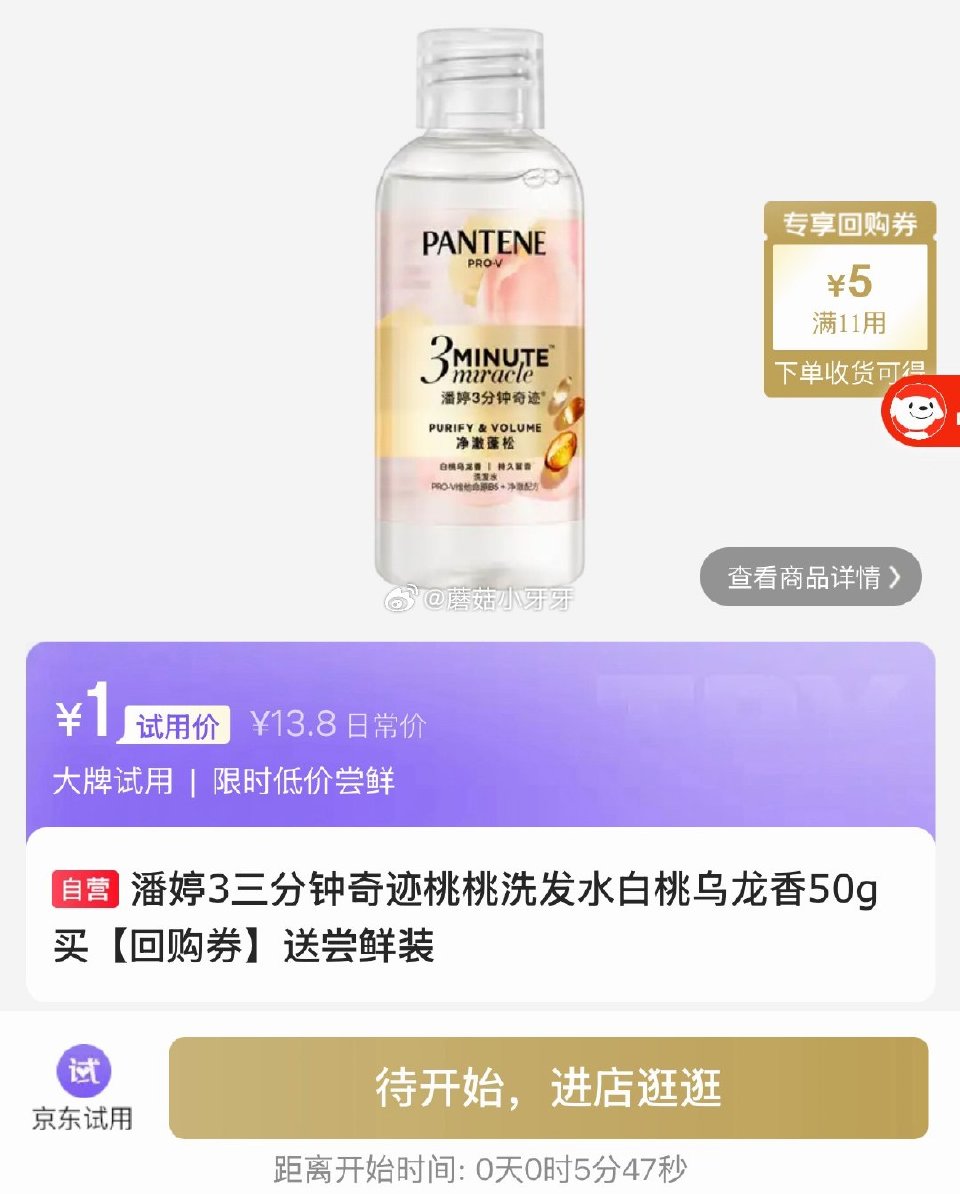Image resolution: width=960 pixels, height=1194 pixels.
Task: Open 查看商品详情 product details
Action: 800,577
